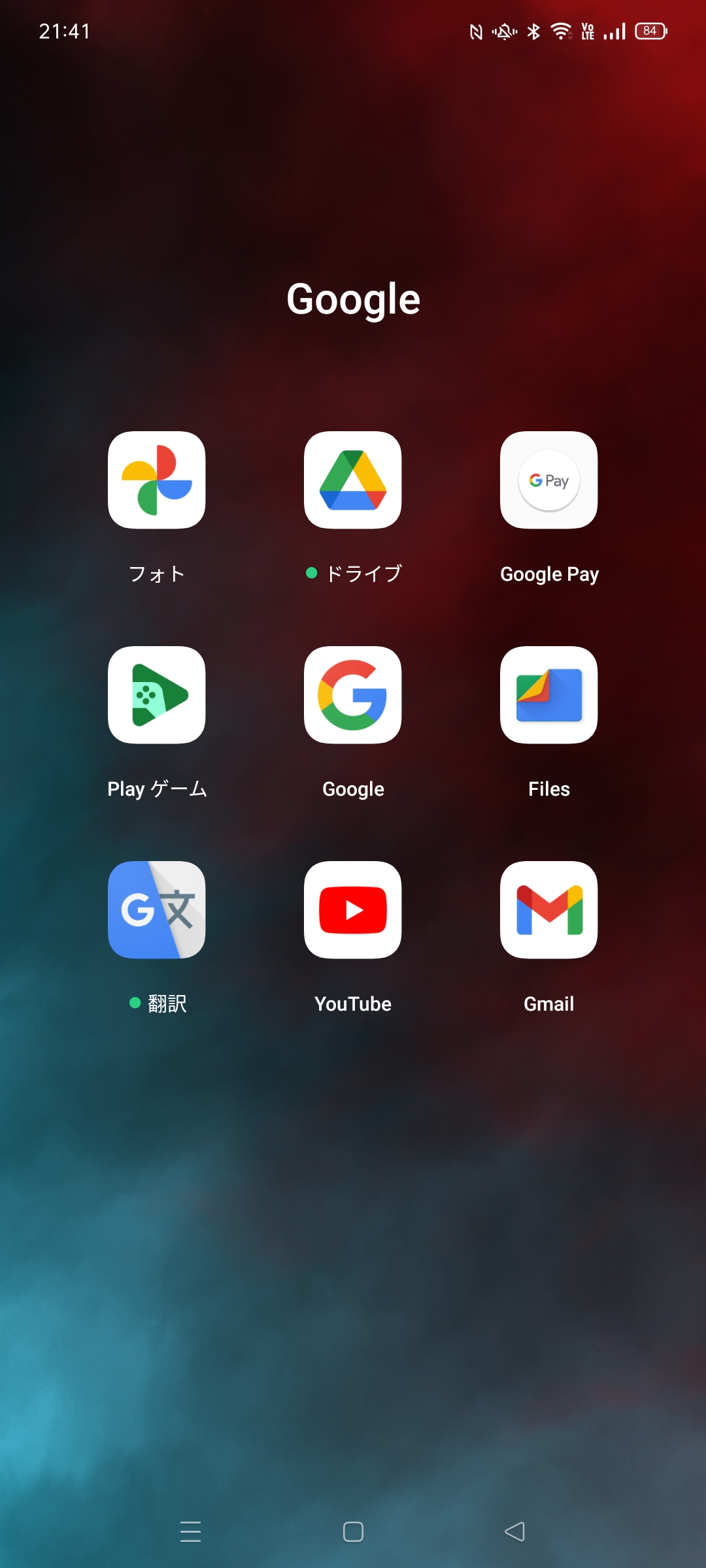This screenshot has height=1568, width=706.
Task: Launch the ドライブ (Drive) app
Action: pos(353,480)
